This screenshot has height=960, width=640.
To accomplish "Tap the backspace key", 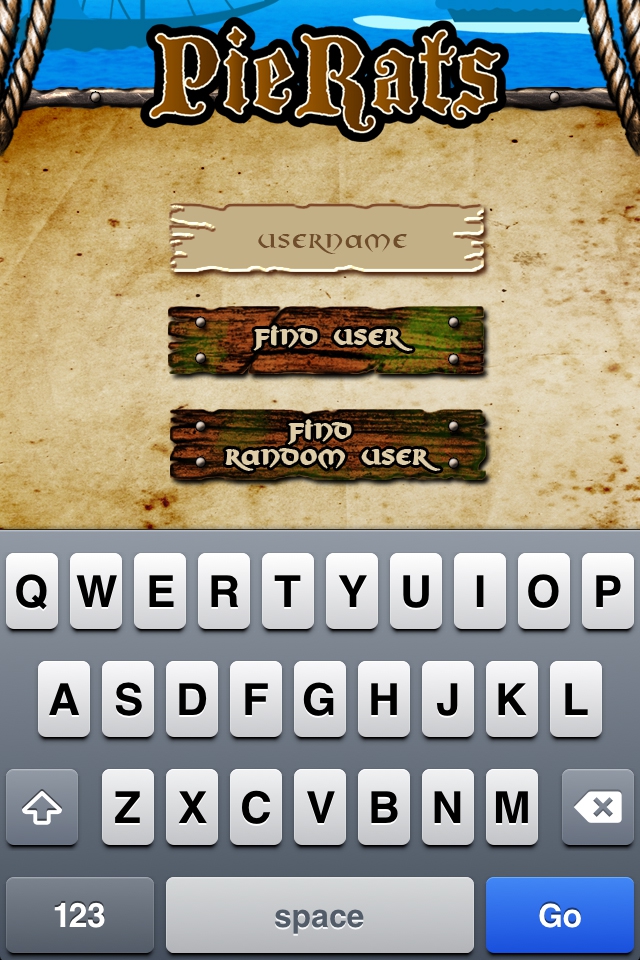I will [x=598, y=807].
